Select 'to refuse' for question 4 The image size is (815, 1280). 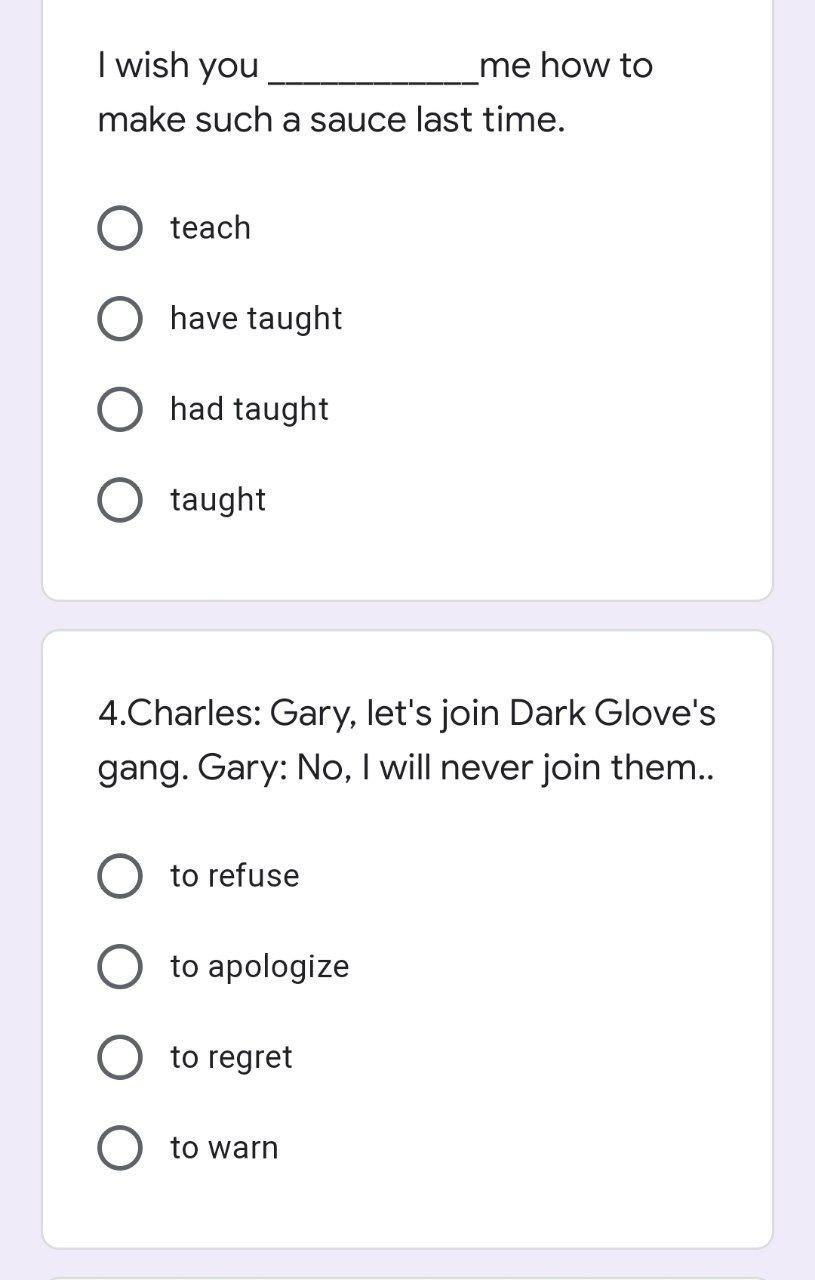point(120,876)
